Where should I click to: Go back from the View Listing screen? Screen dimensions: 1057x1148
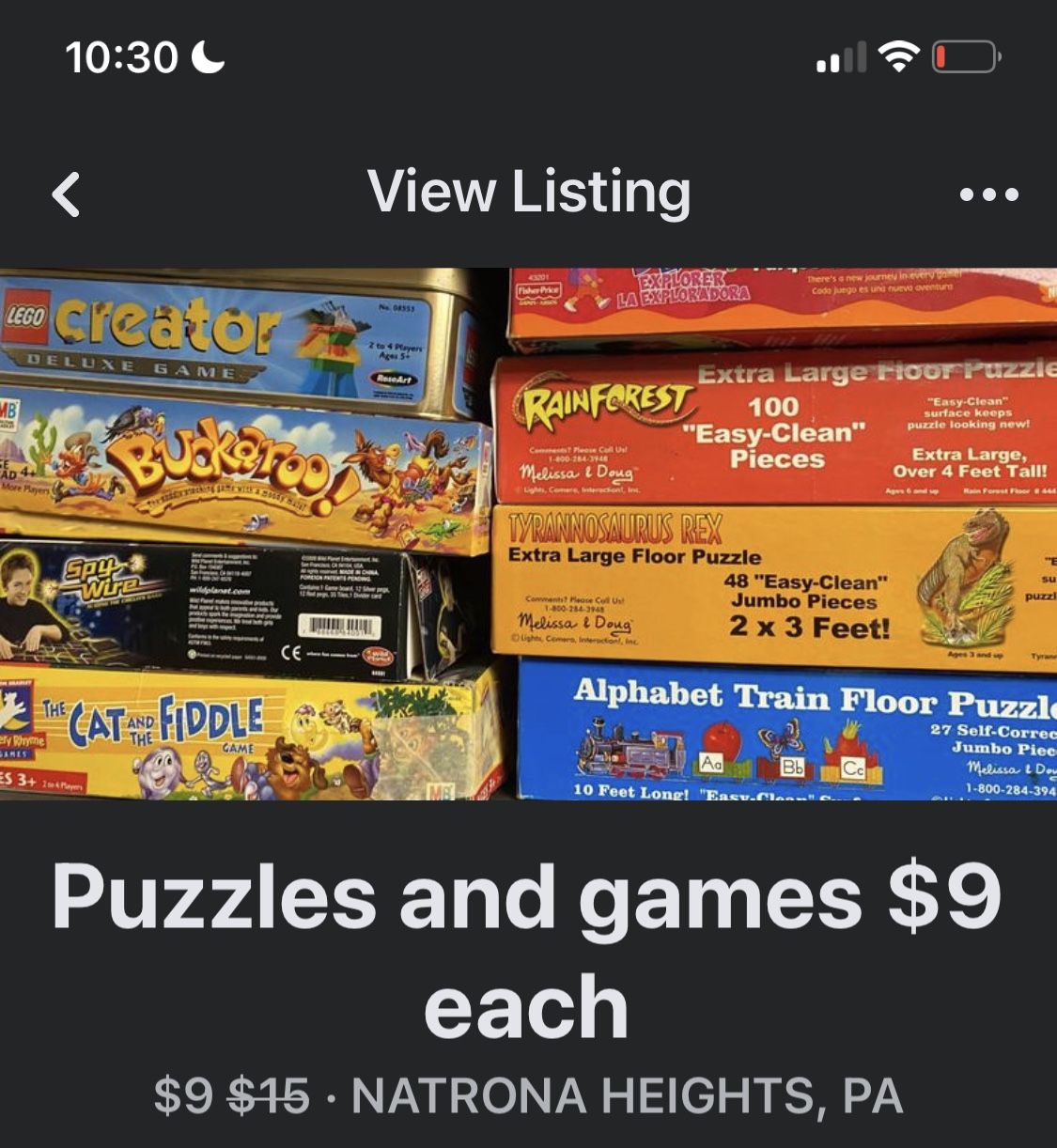click(66, 194)
